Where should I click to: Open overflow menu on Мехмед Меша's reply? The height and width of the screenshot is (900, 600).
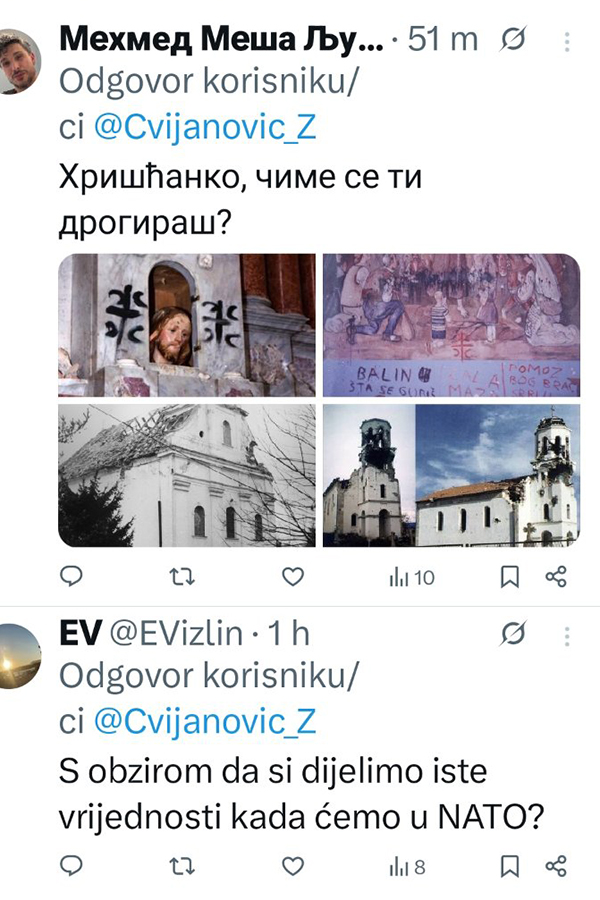[567, 42]
